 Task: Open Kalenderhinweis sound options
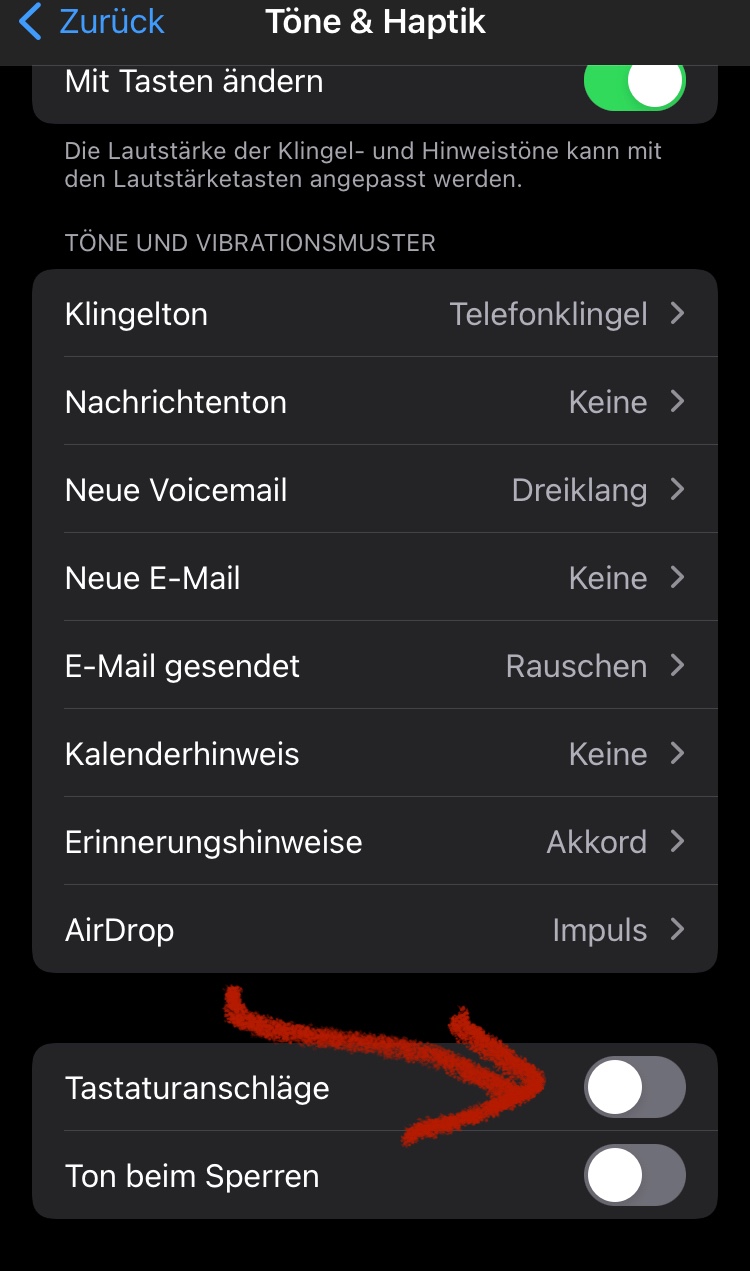(x=374, y=754)
